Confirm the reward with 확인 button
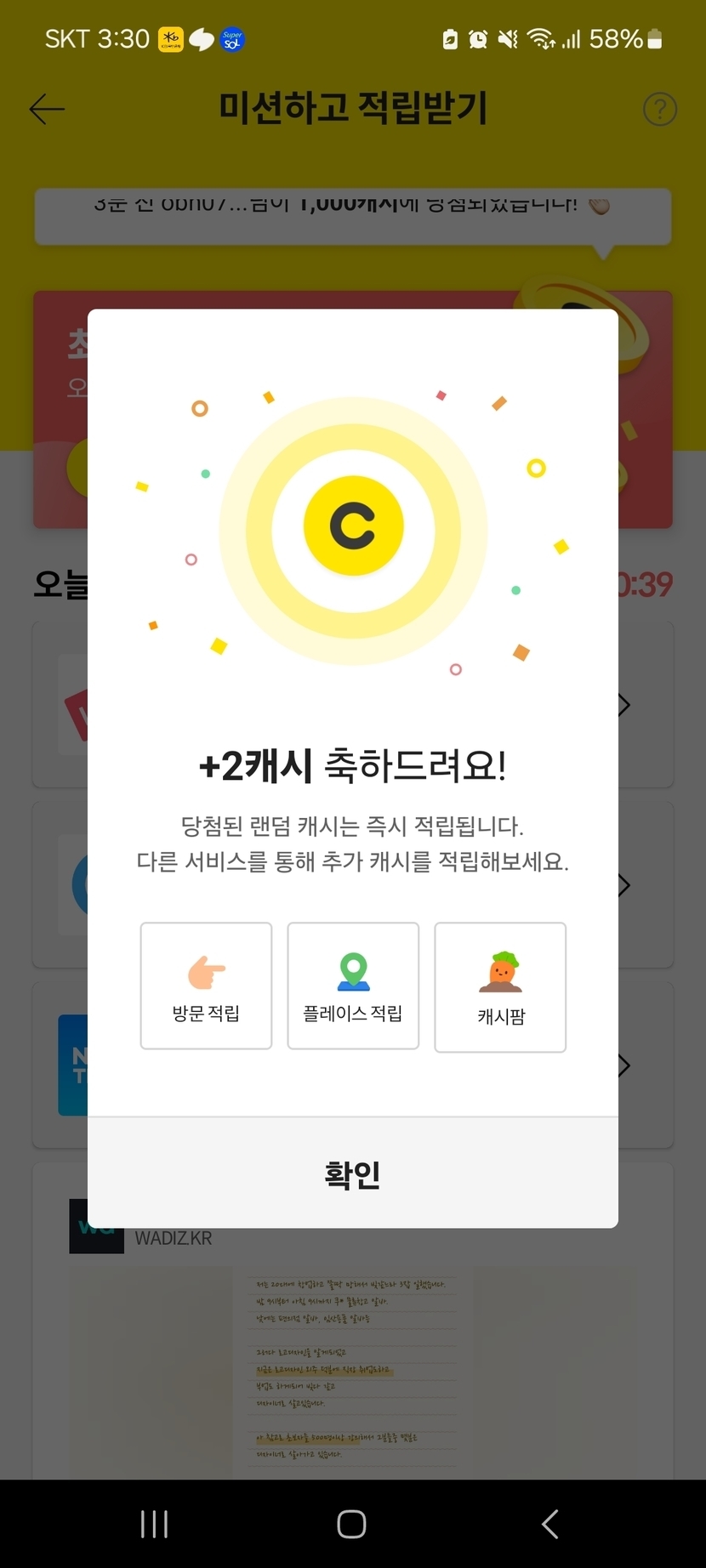Screen dimensions: 706x1568 [352, 1173]
